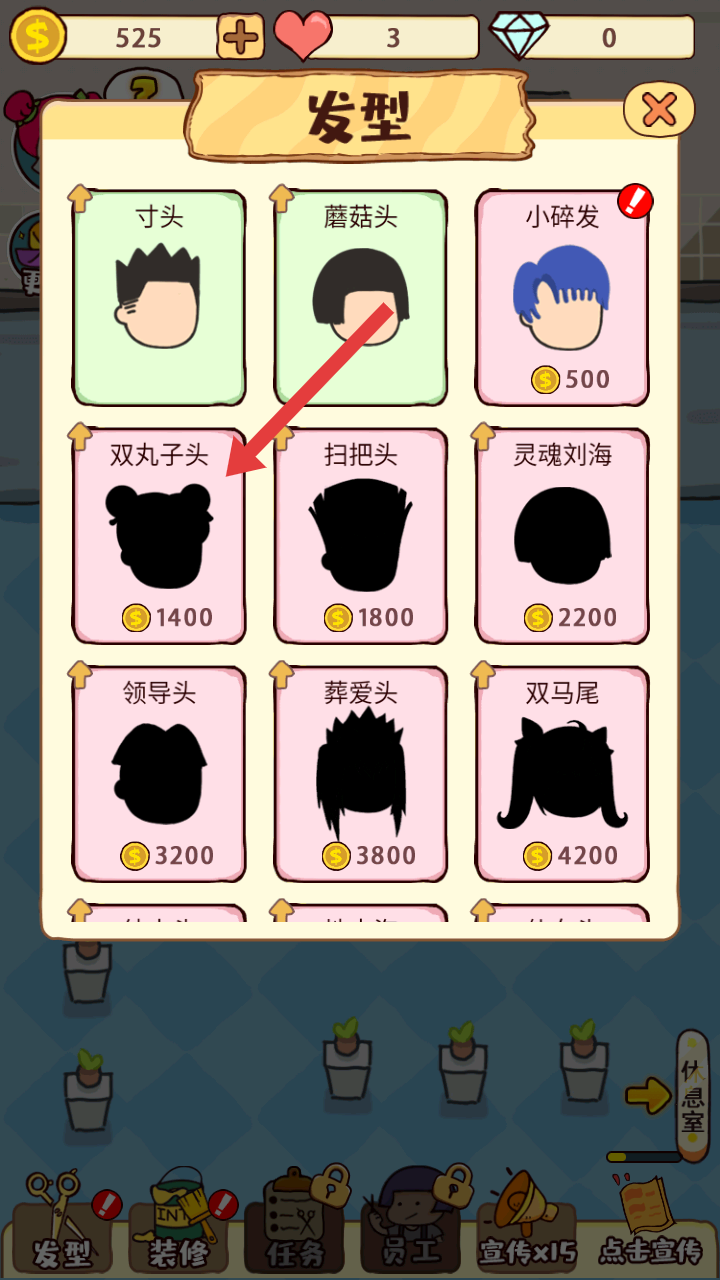Tap the 双马尾 hairstyle card
Screen dimensions: 720x1280
[562, 774]
